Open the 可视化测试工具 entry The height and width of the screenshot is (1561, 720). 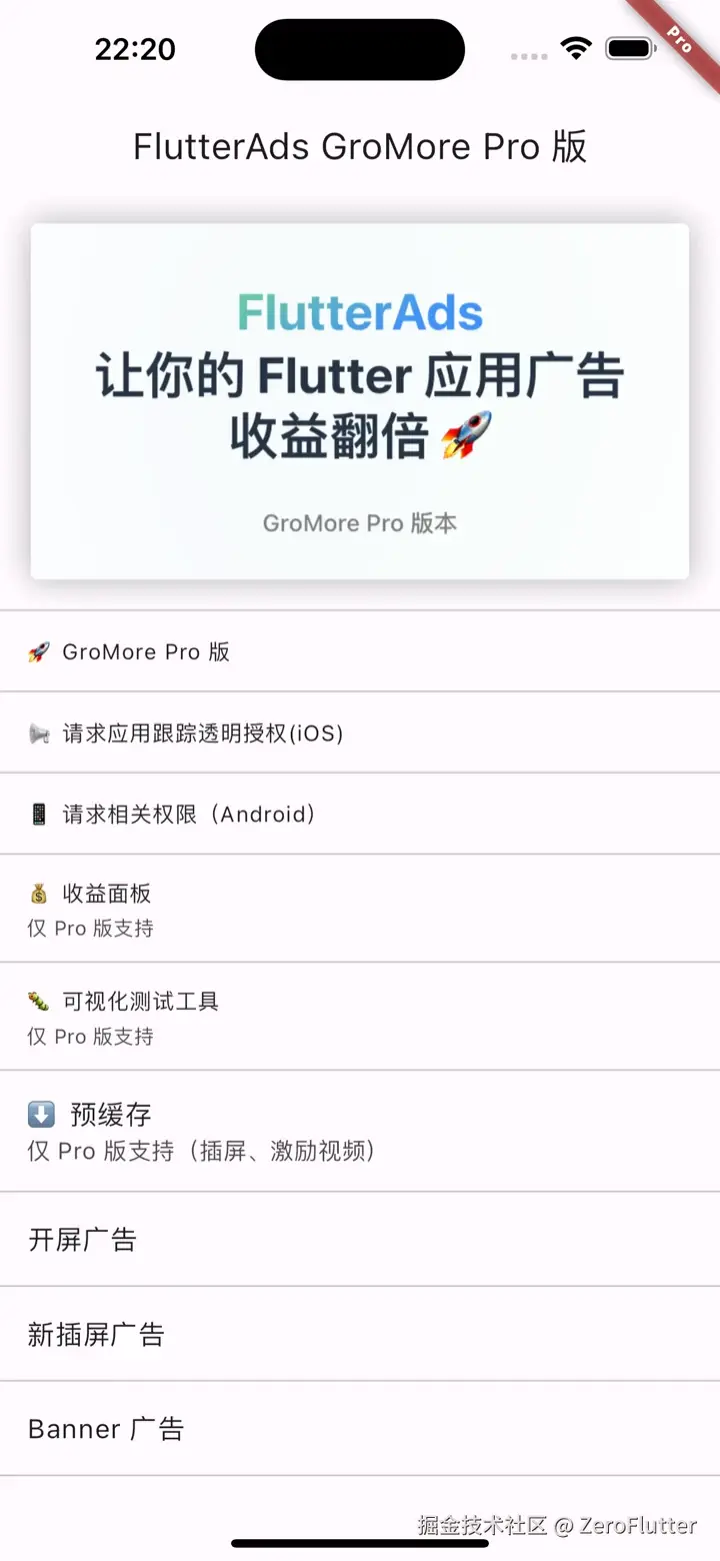coord(360,1016)
